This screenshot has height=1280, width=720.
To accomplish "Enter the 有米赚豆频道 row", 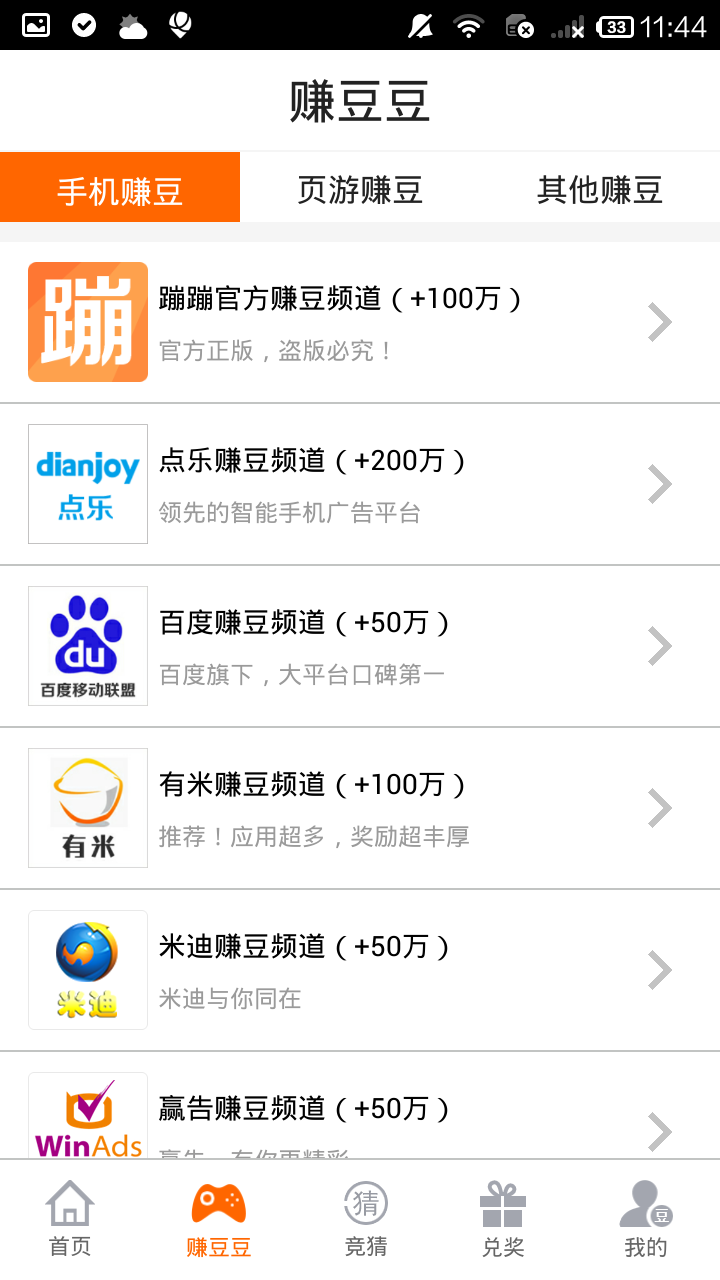I will pyautogui.click(x=360, y=808).
